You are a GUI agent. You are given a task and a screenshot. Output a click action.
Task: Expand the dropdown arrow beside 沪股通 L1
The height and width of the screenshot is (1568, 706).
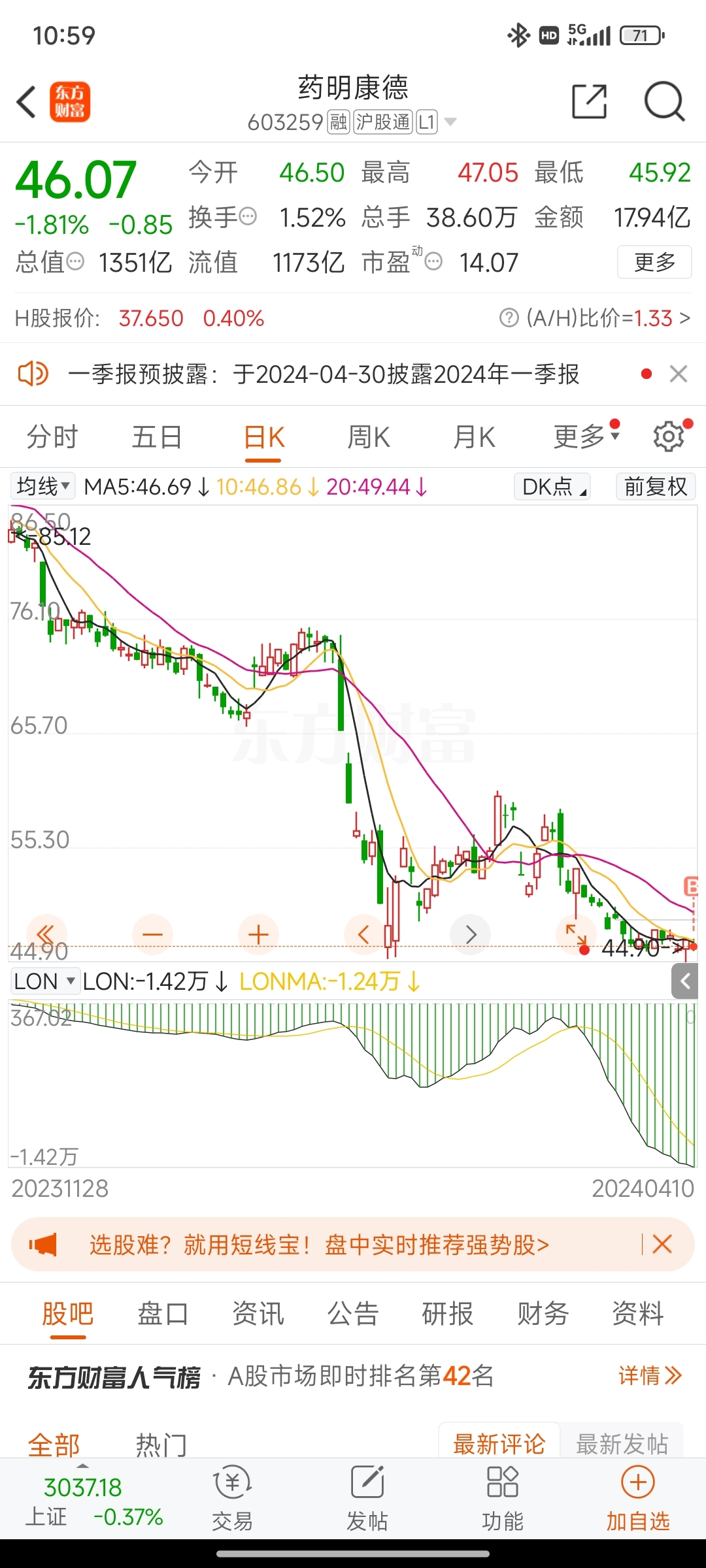(450, 122)
